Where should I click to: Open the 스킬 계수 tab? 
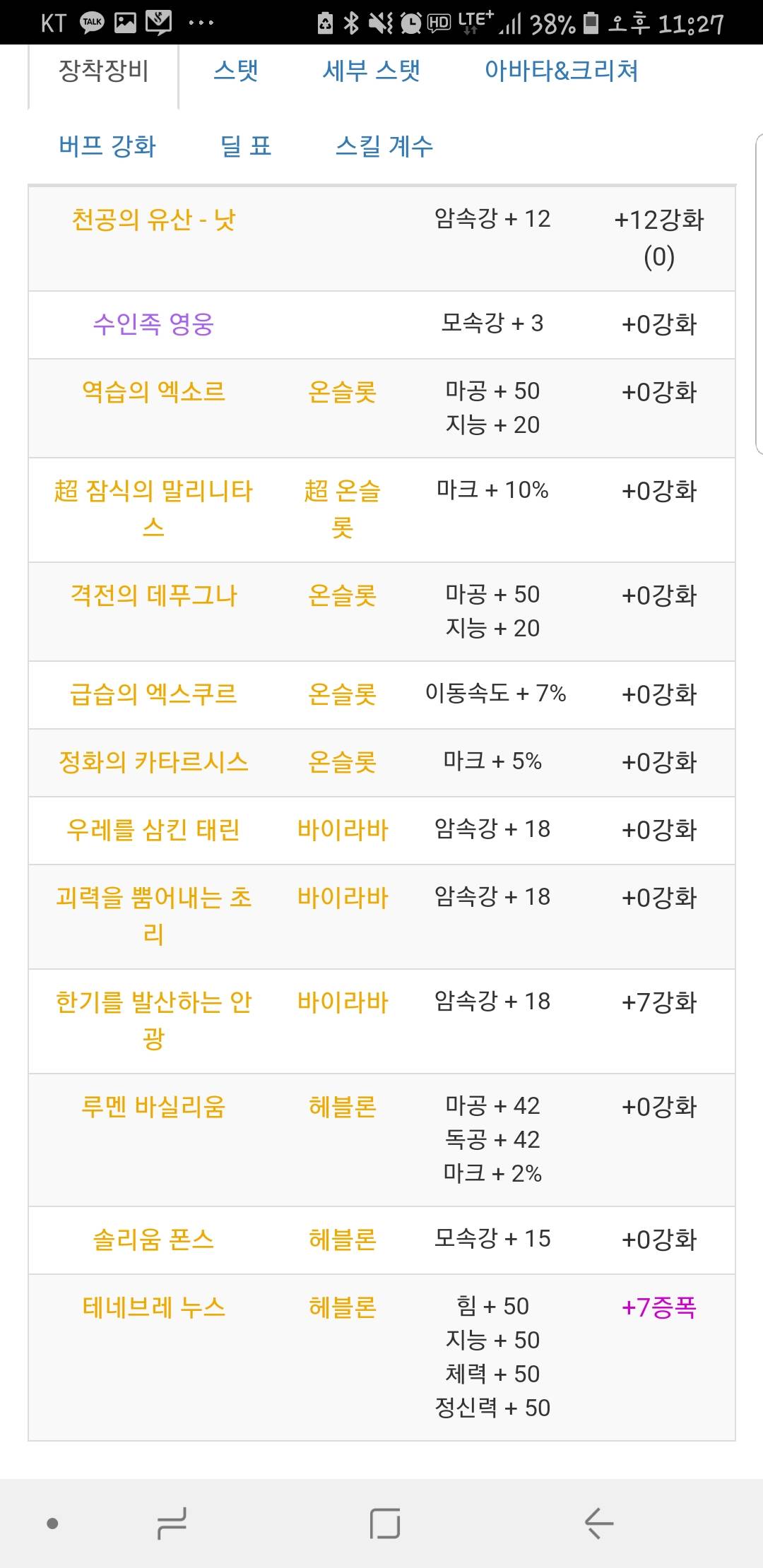384,146
